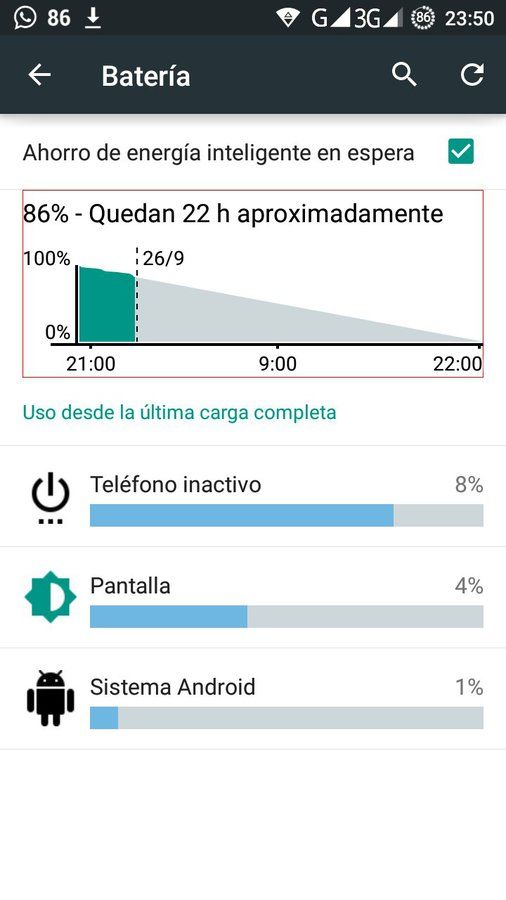Refresh the battery usage stats
This screenshot has width=506, height=900.
(472, 75)
